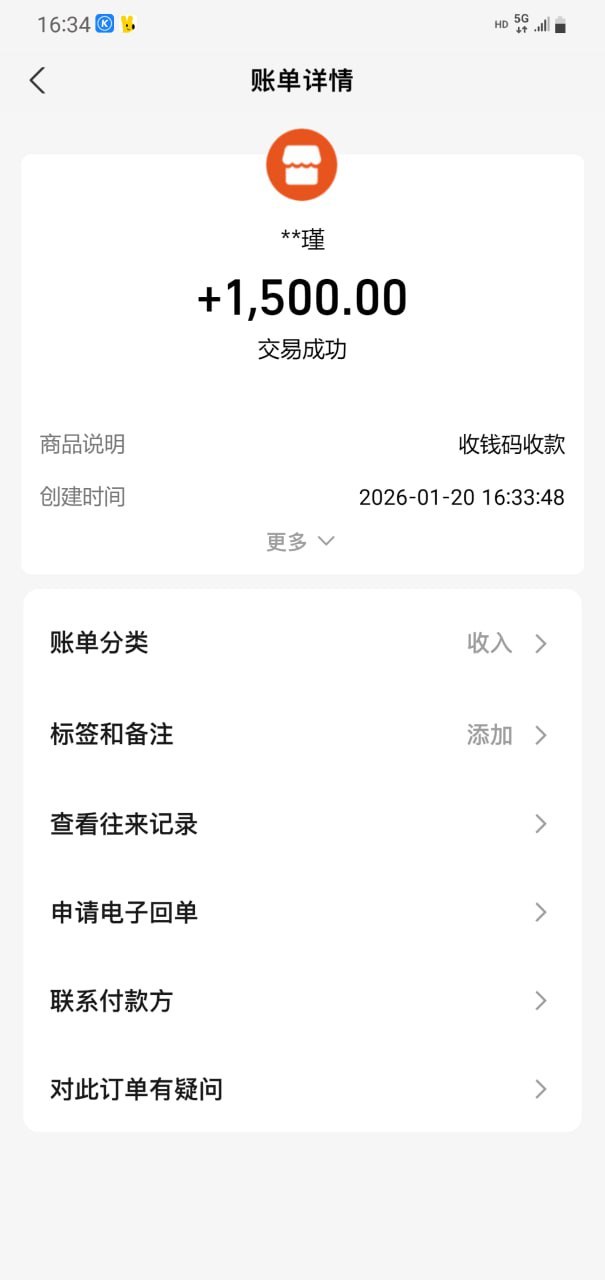Viewport: 605px width, 1280px height.
Task: Open 查看往来记录
Action: click(x=302, y=824)
